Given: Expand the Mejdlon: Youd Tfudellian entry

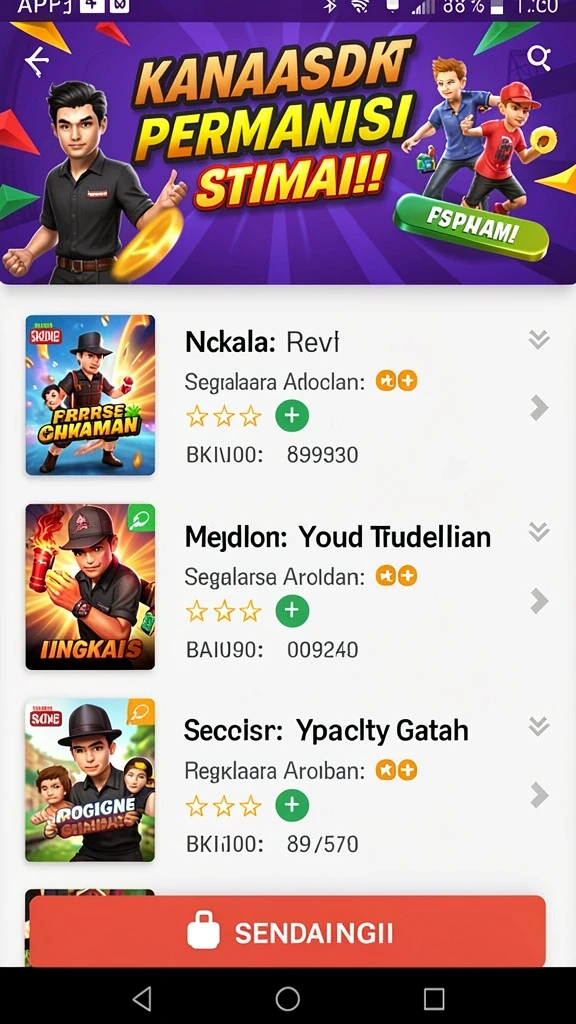Looking at the screenshot, I should point(539,532).
